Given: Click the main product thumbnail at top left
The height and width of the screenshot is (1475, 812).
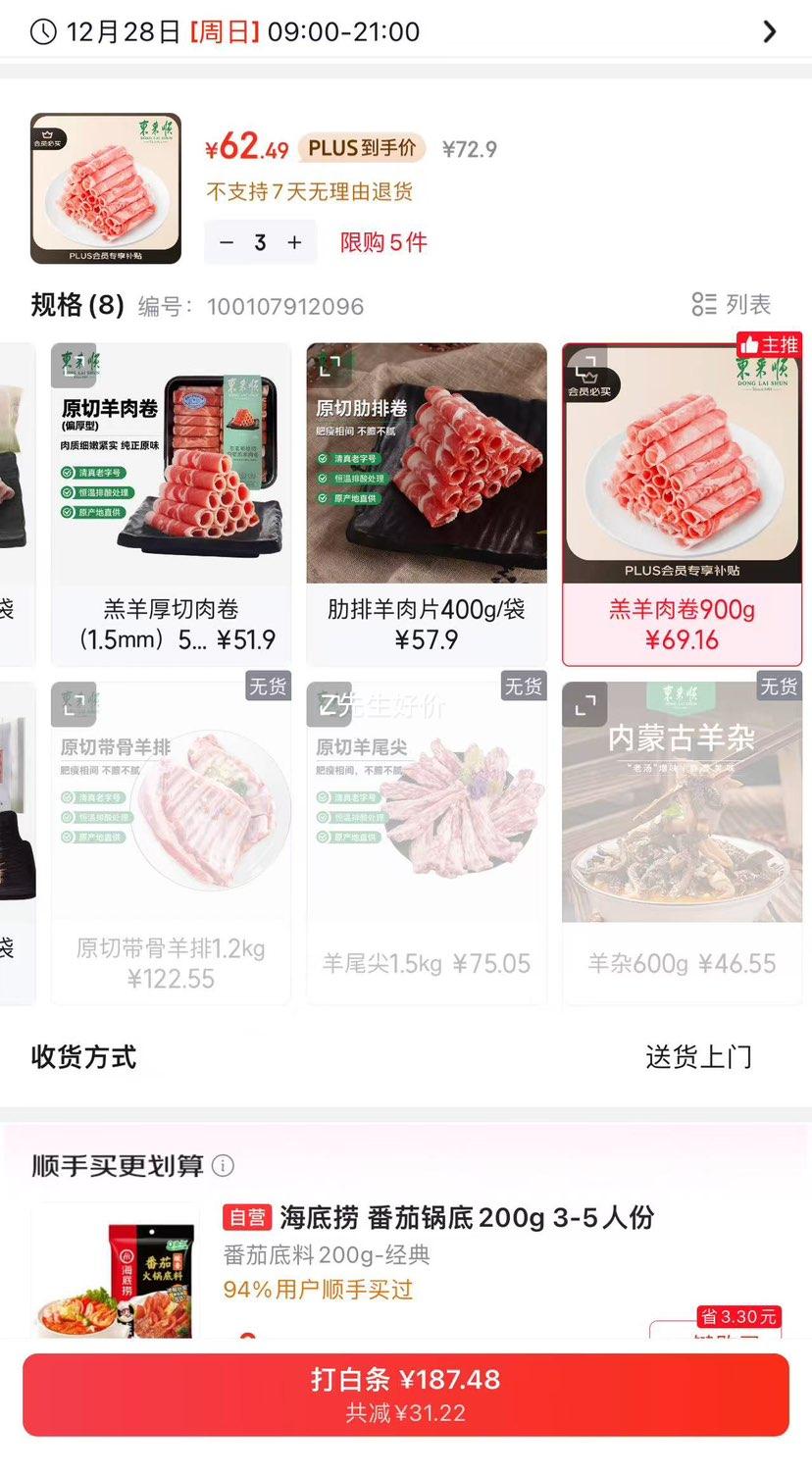Looking at the screenshot, I should (105, 187).
